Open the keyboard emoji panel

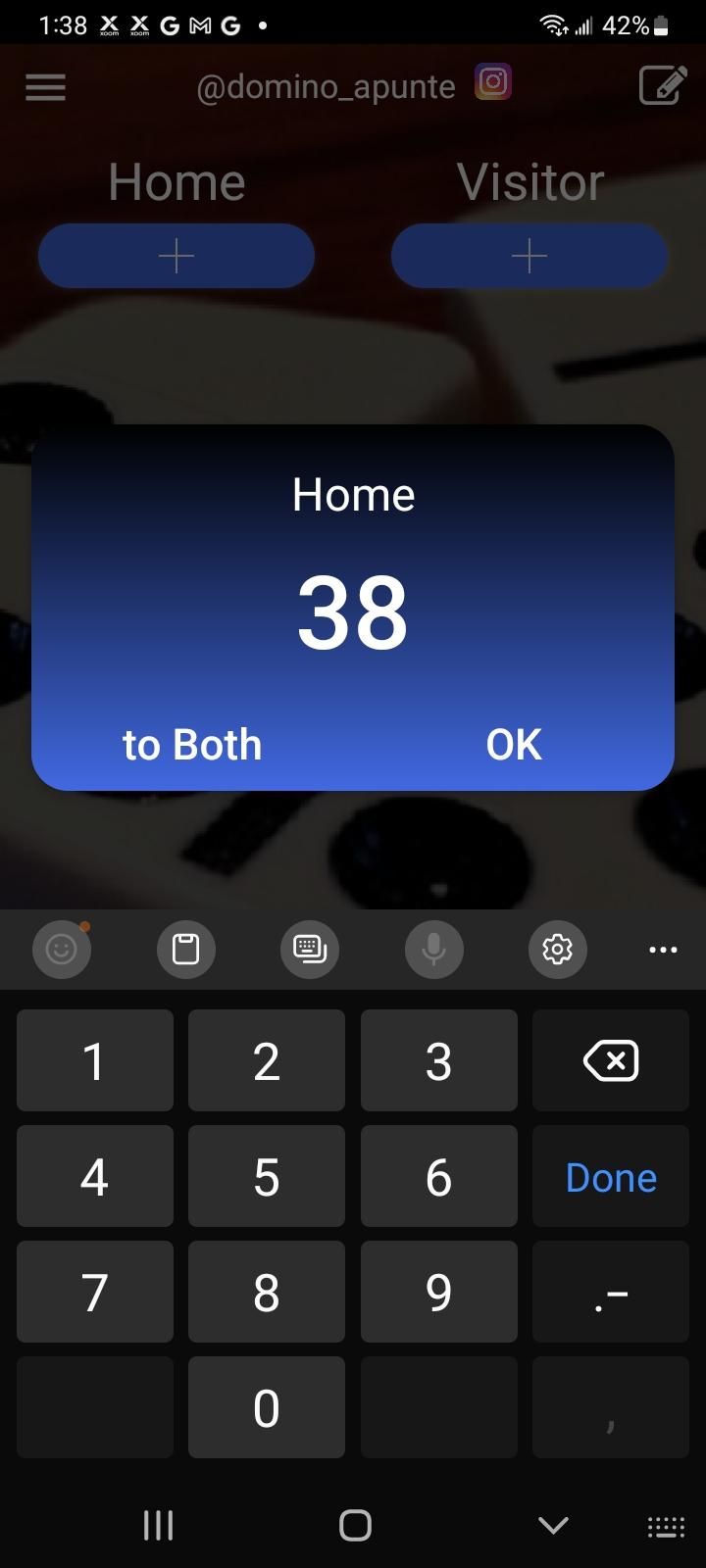point(62,949)
